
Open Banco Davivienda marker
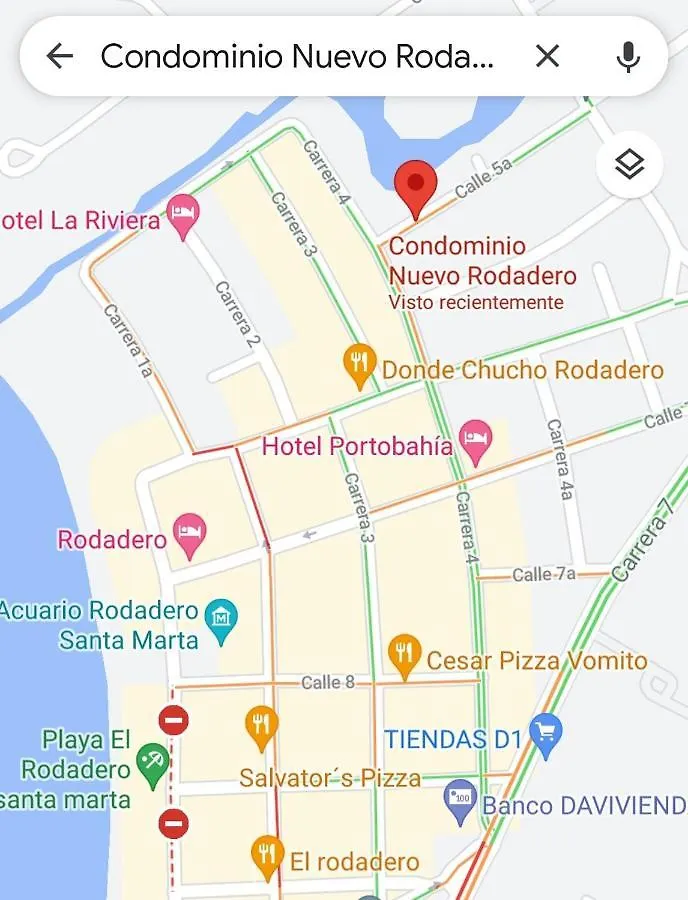coord(460,802)
